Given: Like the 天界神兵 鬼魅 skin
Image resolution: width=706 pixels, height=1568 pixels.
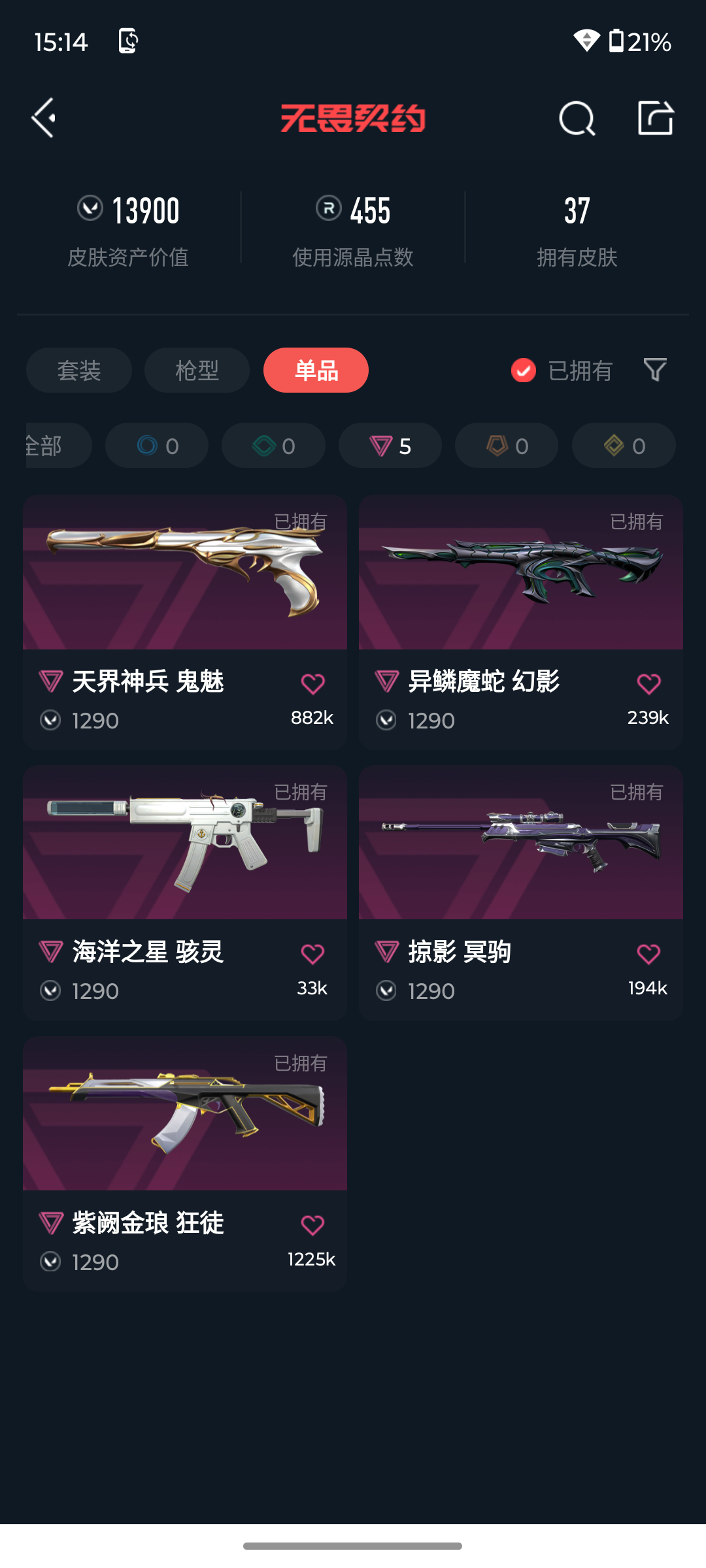Looking at the screenshot, I should coord(312,684).
